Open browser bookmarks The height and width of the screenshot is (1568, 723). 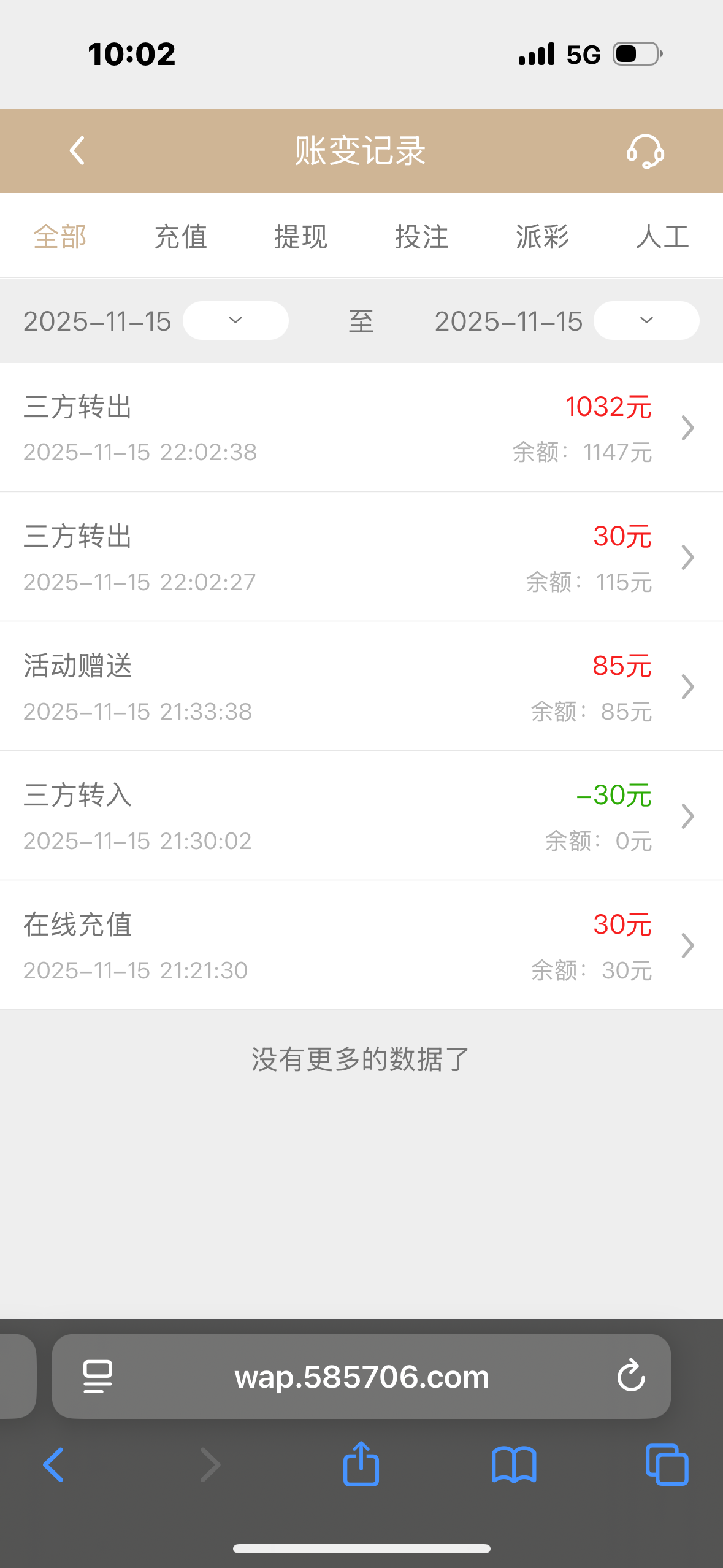pos(514,1465)
